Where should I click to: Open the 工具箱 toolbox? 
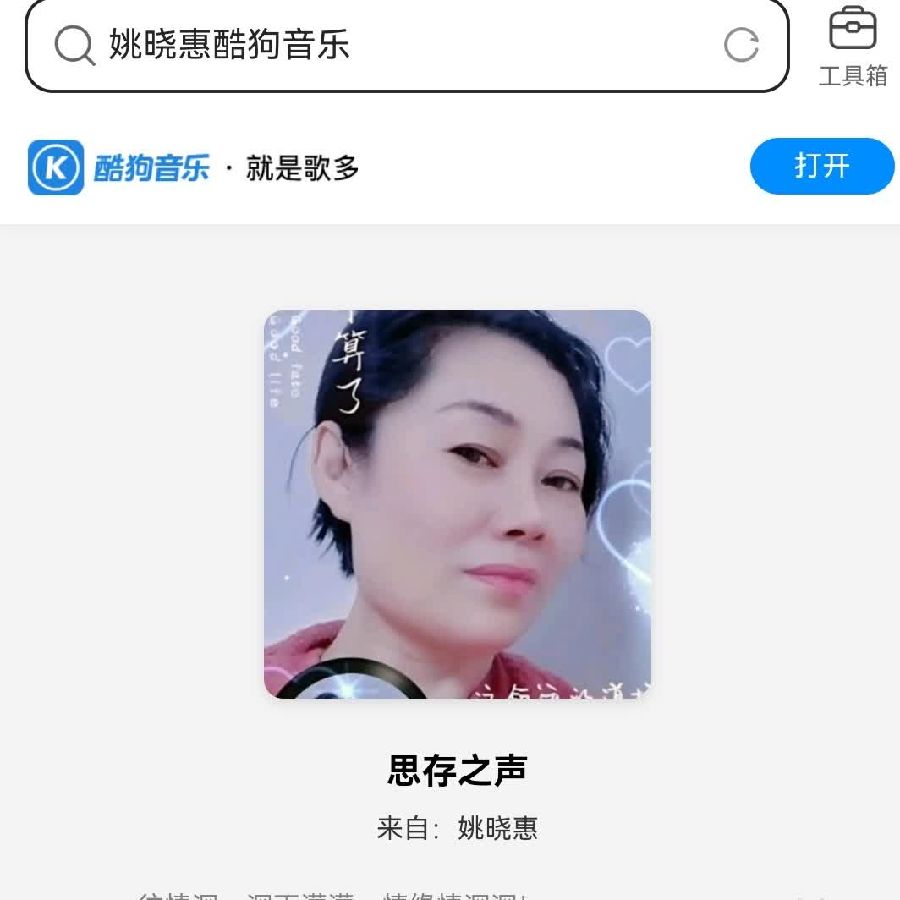point(853,45)
